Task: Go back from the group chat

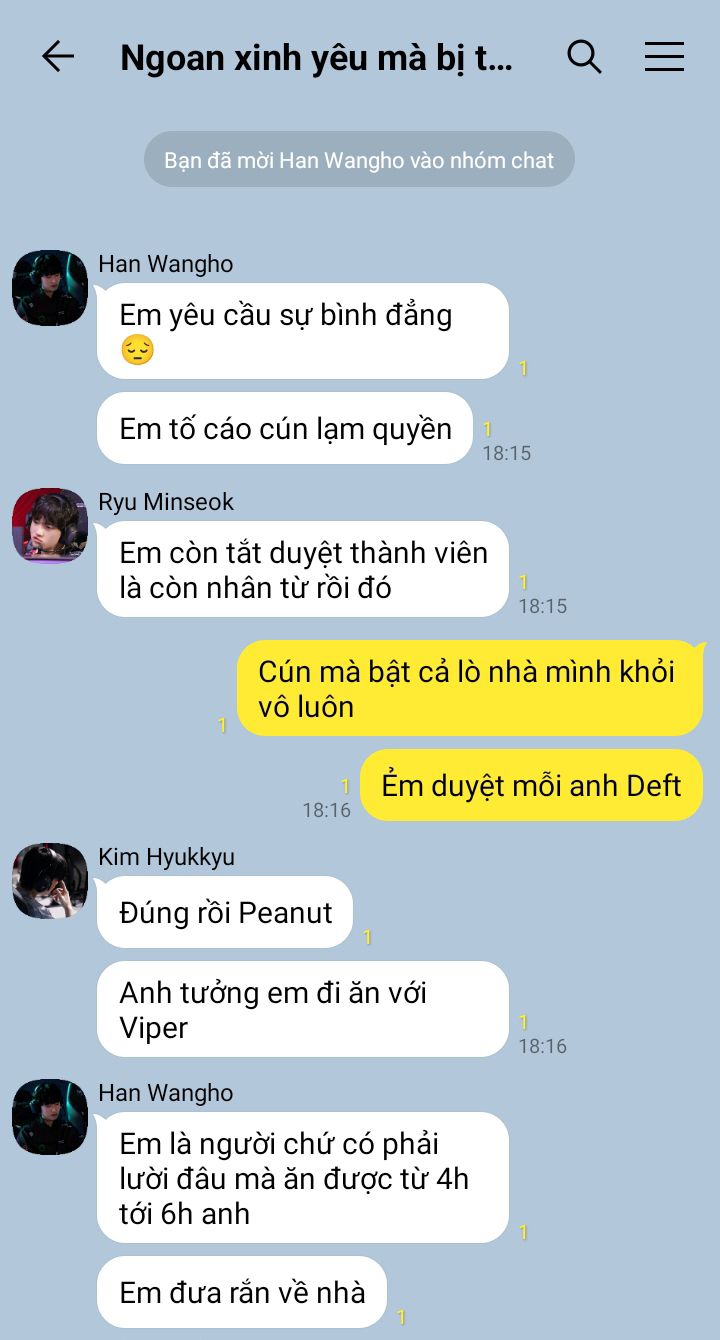Action: [x=57, y=57]
